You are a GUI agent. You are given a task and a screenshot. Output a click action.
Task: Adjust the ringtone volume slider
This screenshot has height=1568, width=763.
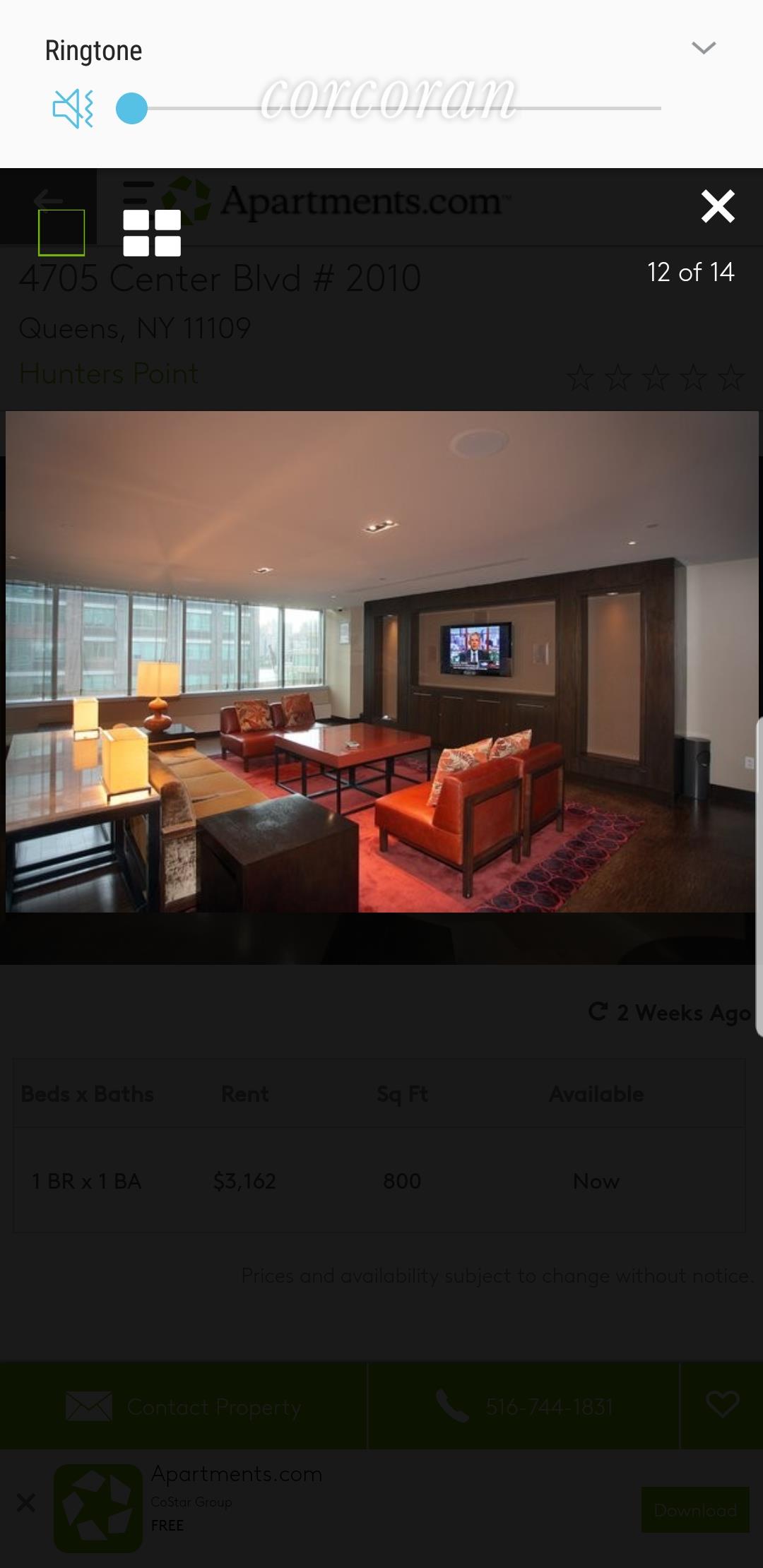[x=132, y=109]
